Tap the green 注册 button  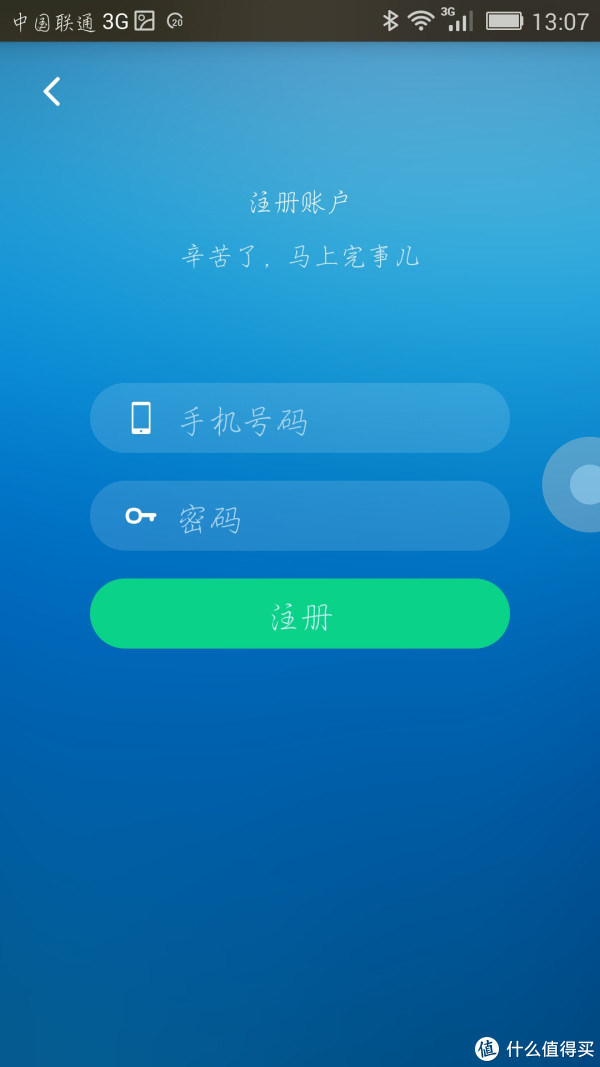[x=300, y=614]
